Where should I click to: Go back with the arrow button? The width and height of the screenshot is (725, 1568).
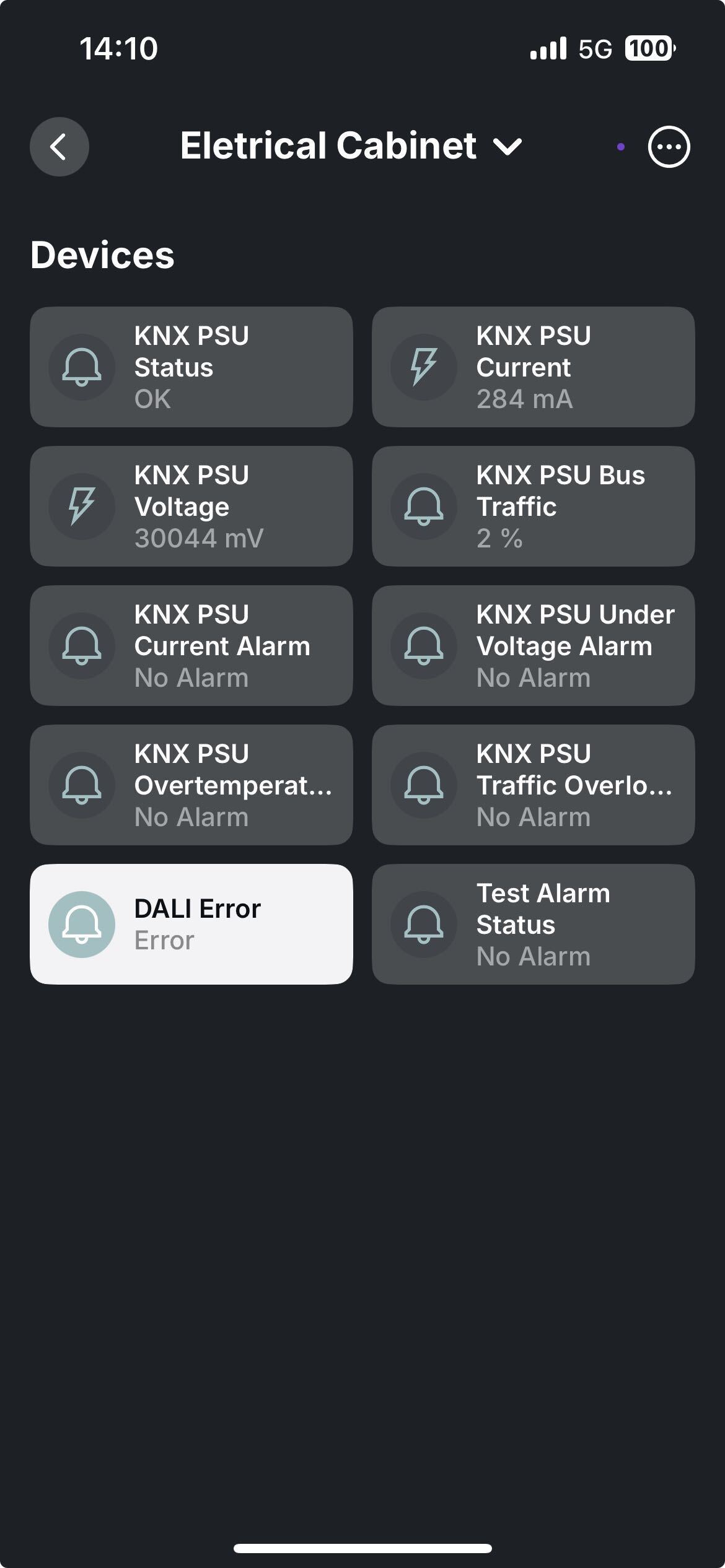(59, 147)
